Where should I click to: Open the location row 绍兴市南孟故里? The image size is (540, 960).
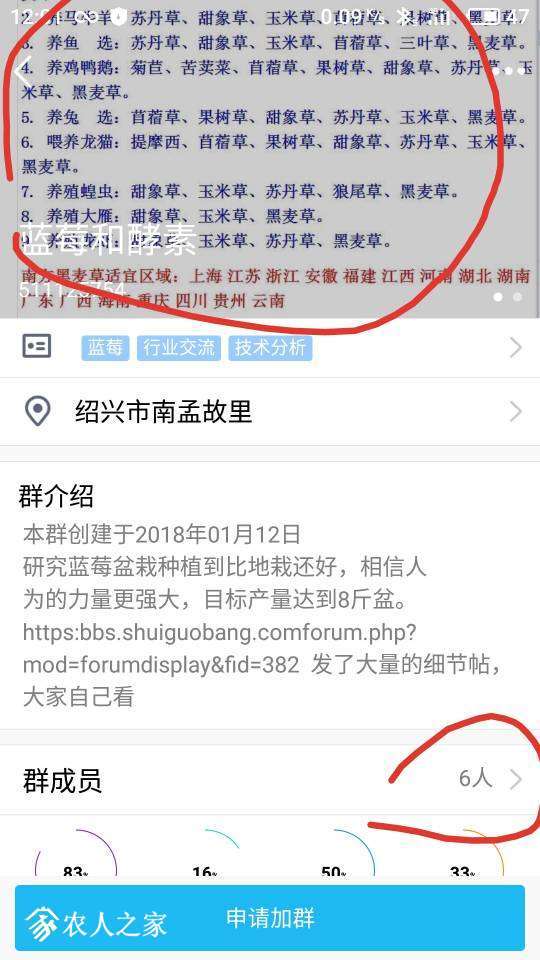click(270, 411)
